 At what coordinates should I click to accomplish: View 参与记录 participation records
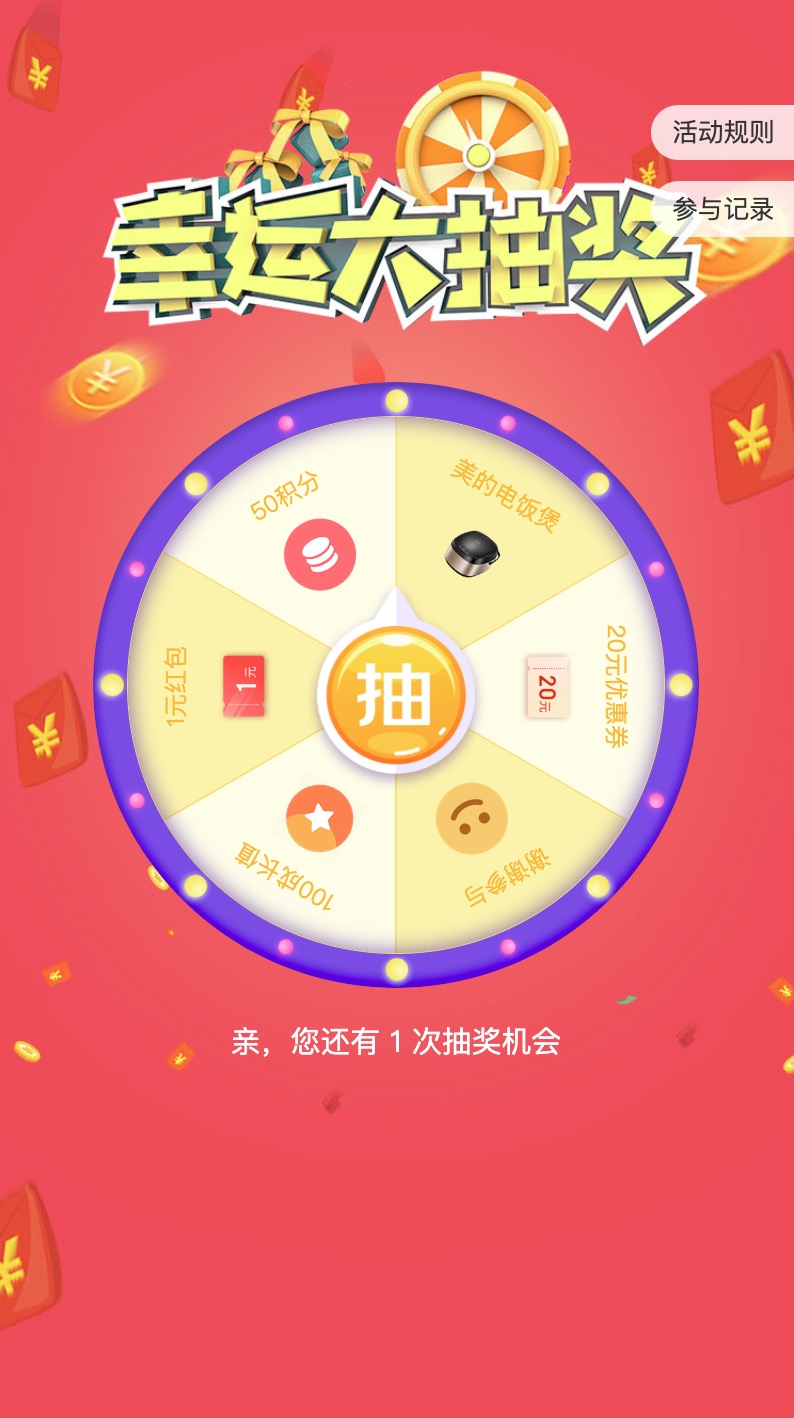tap(723, 210)
